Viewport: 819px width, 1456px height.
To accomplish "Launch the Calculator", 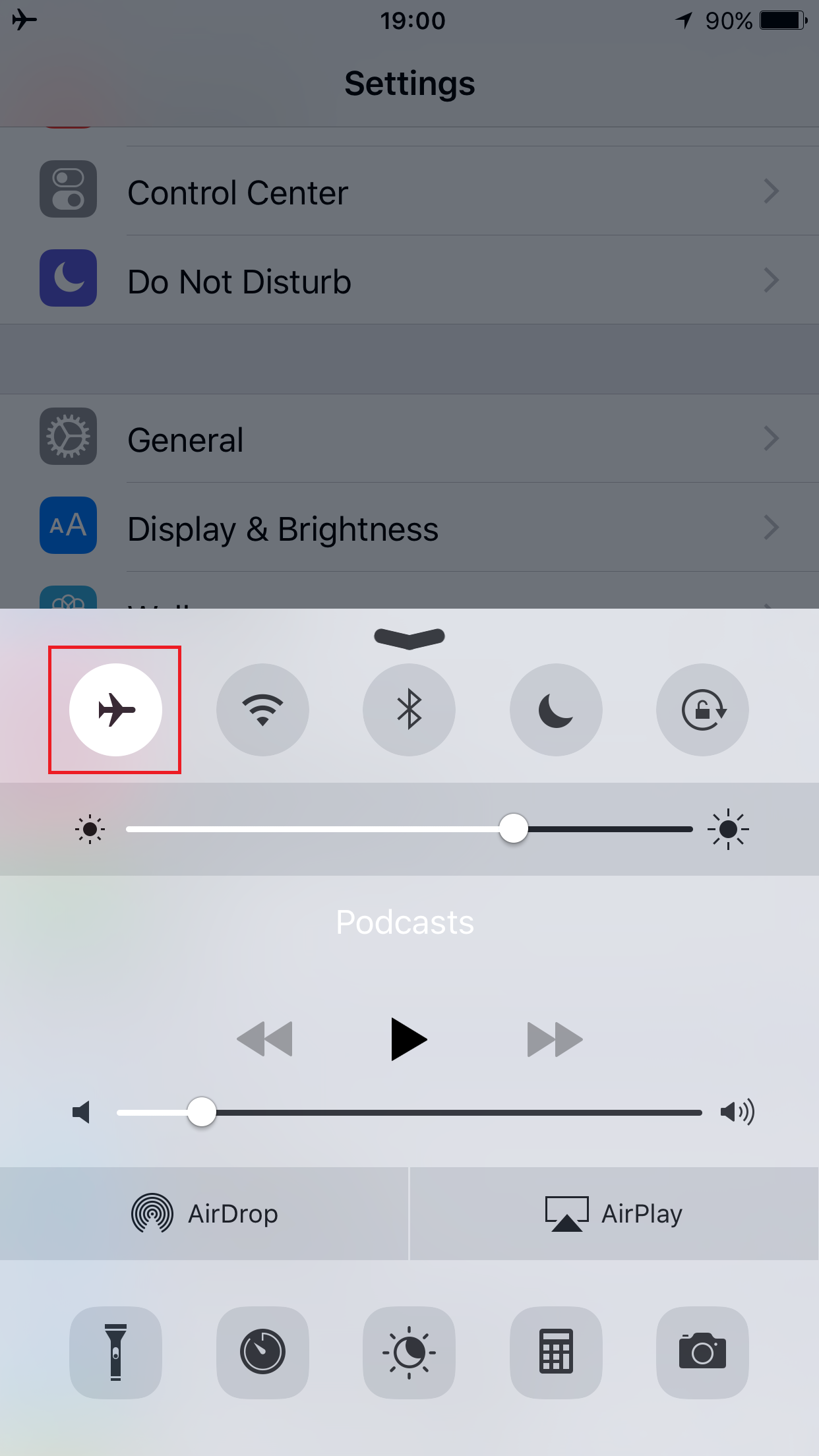I will pos(556,1352).
